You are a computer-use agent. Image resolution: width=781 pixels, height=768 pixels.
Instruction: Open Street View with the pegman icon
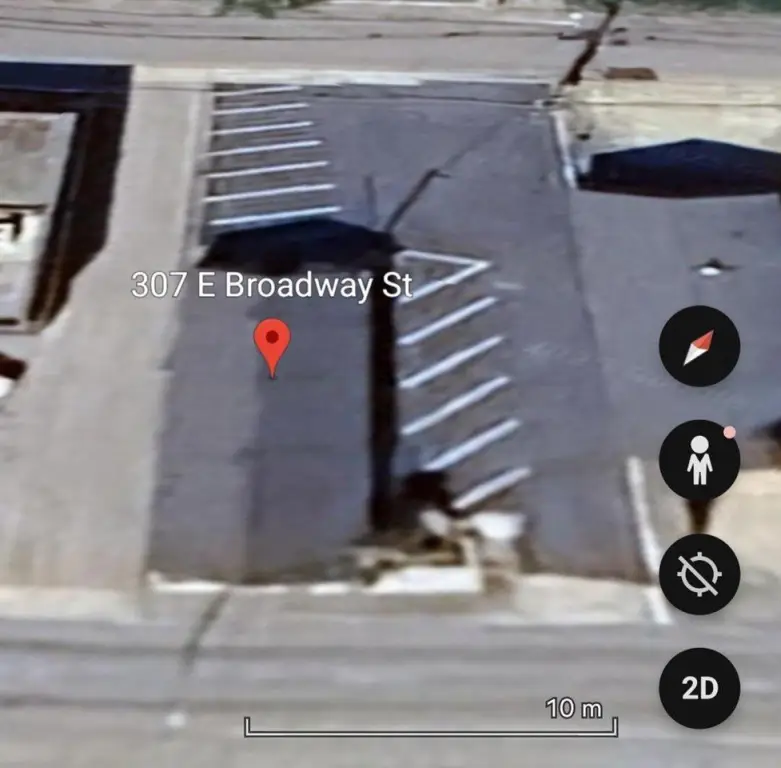pyautogui.click(x=699, y=460)
